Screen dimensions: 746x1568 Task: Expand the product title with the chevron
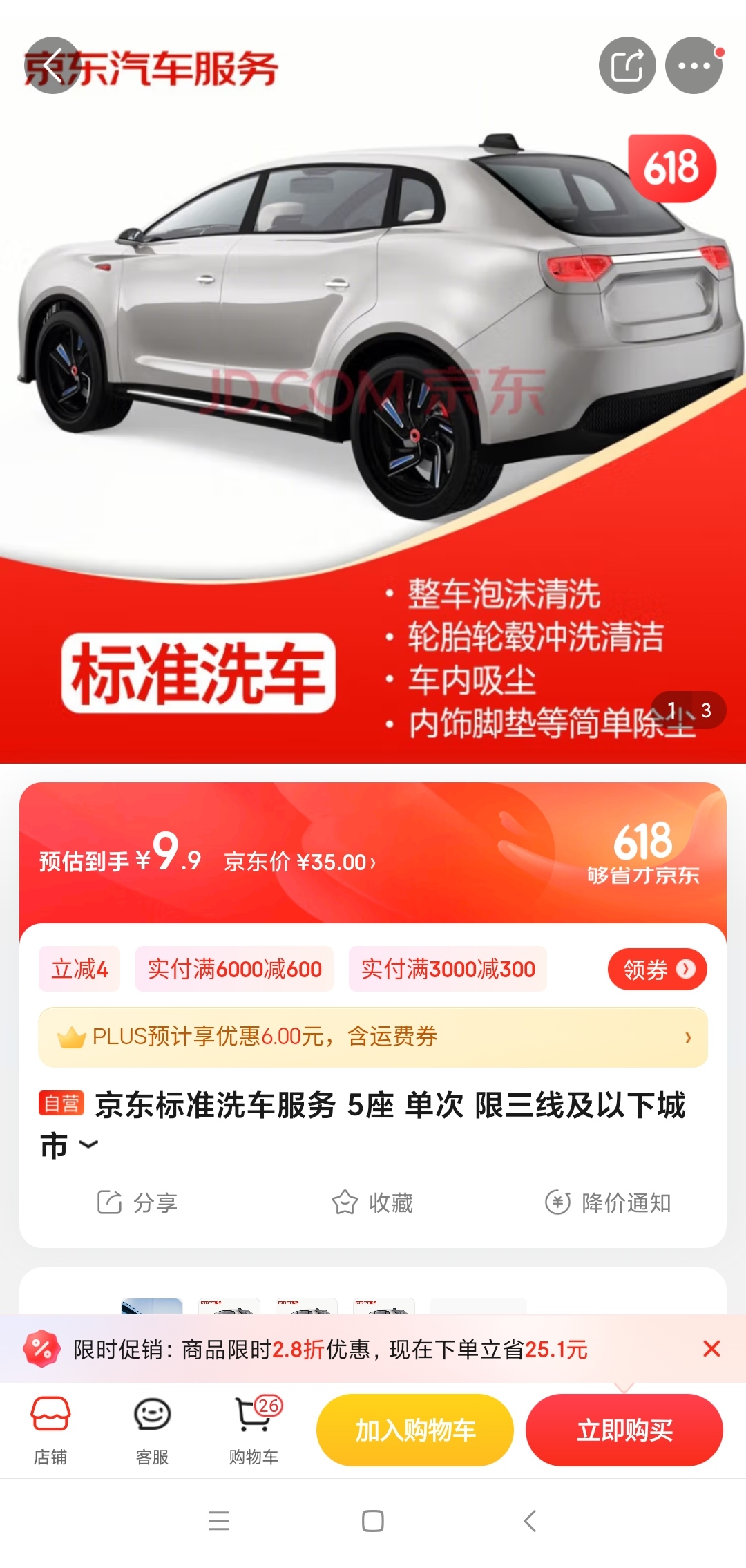click(x=88, y=1144)
